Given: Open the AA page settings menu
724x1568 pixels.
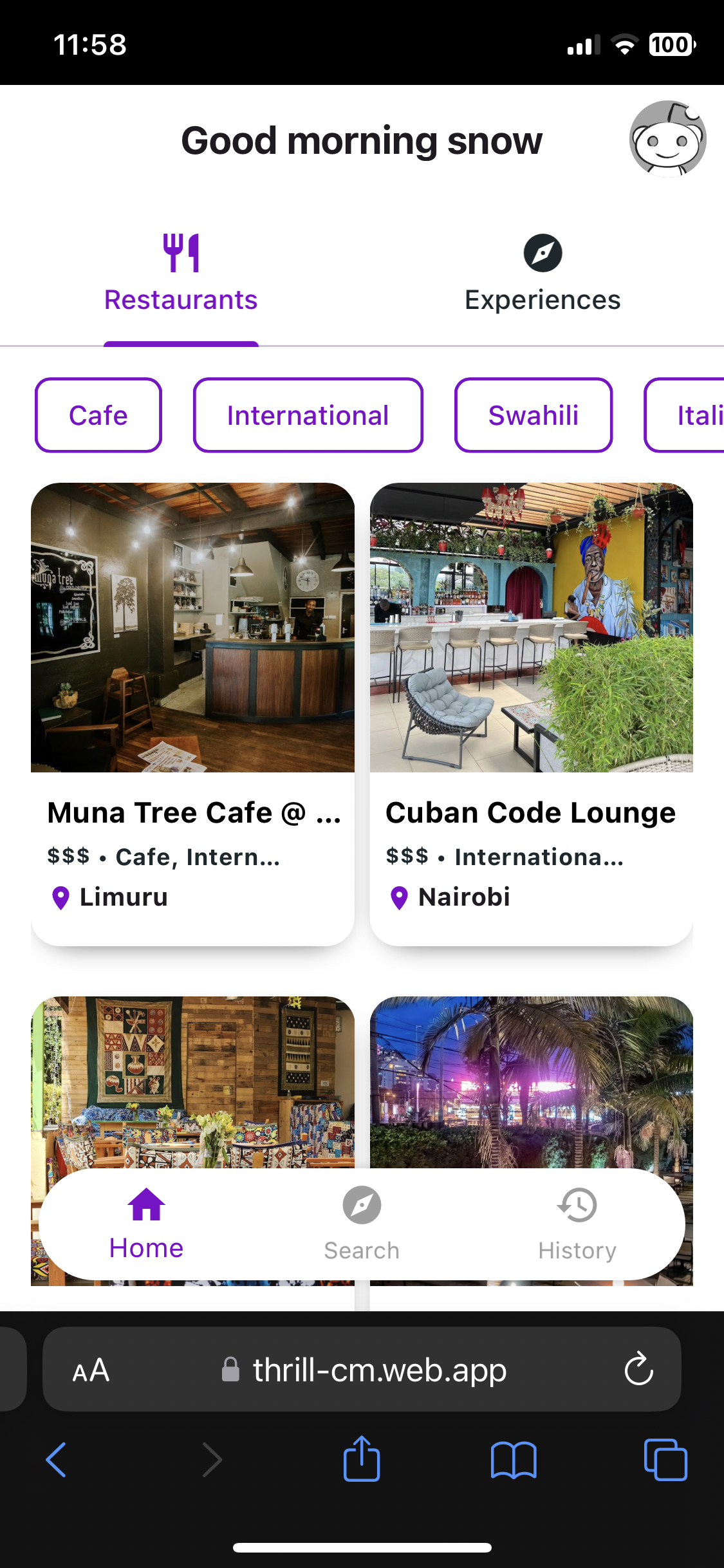Looking at the screenshot, I should click(x=91, y=1370).
